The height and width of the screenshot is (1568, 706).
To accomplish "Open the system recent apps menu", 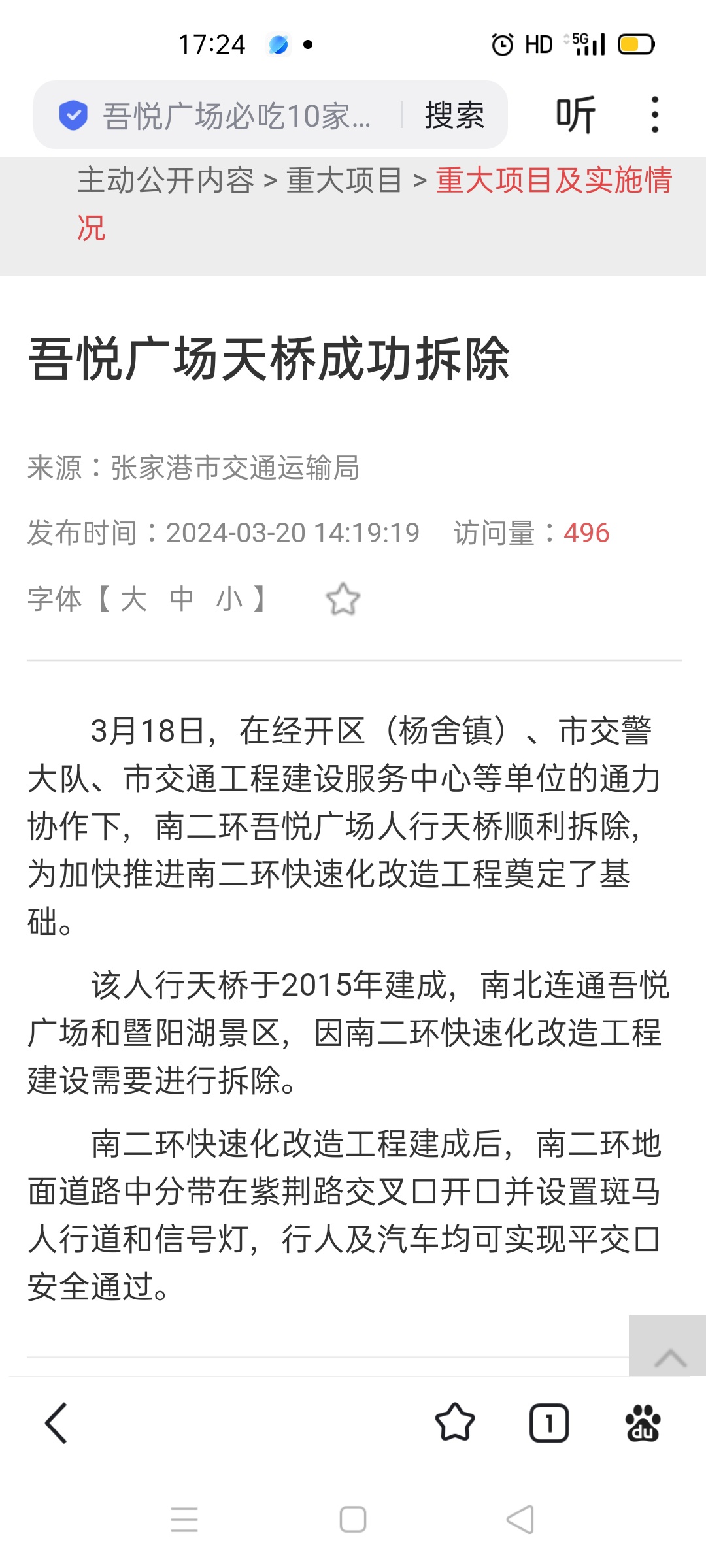I will [x=184, y=1520].
